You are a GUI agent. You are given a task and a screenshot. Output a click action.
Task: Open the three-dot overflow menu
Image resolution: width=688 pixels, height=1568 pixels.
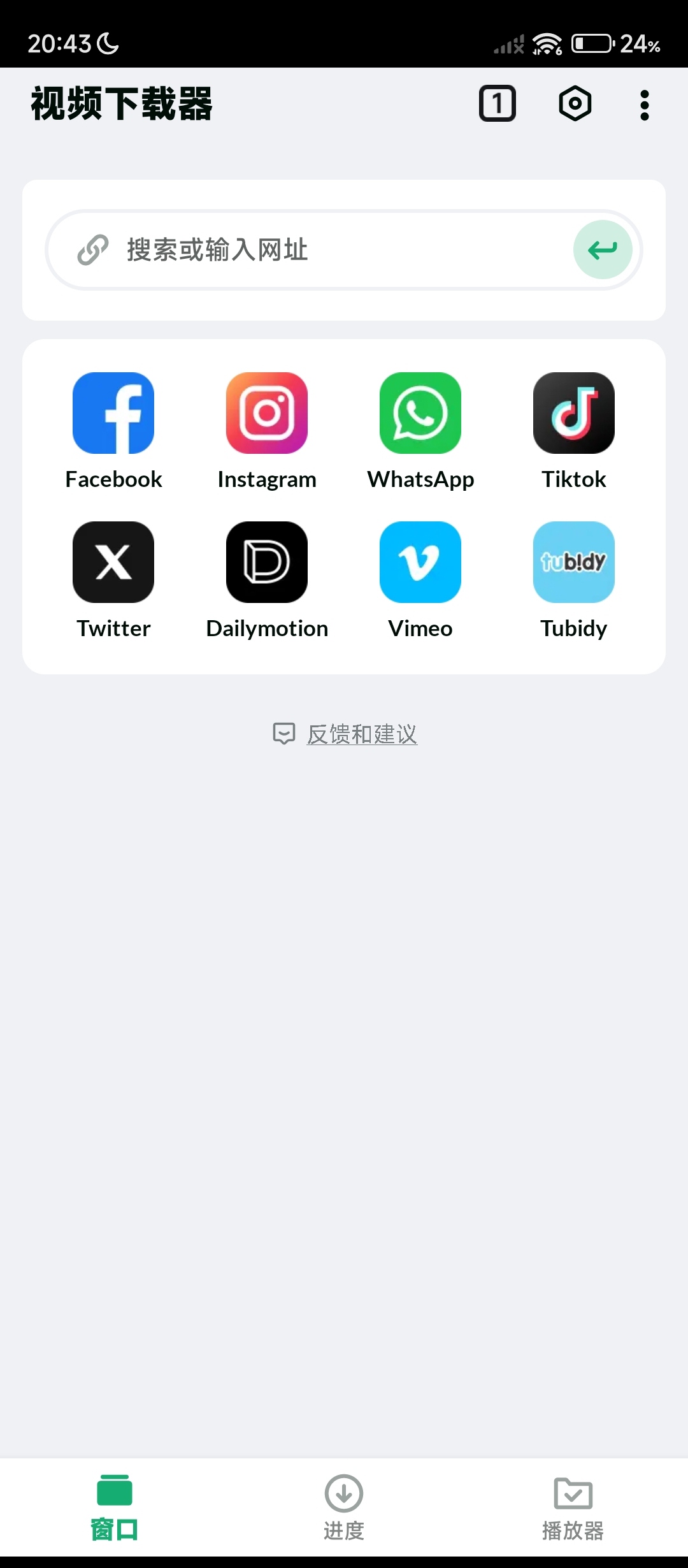coord(644,105)
